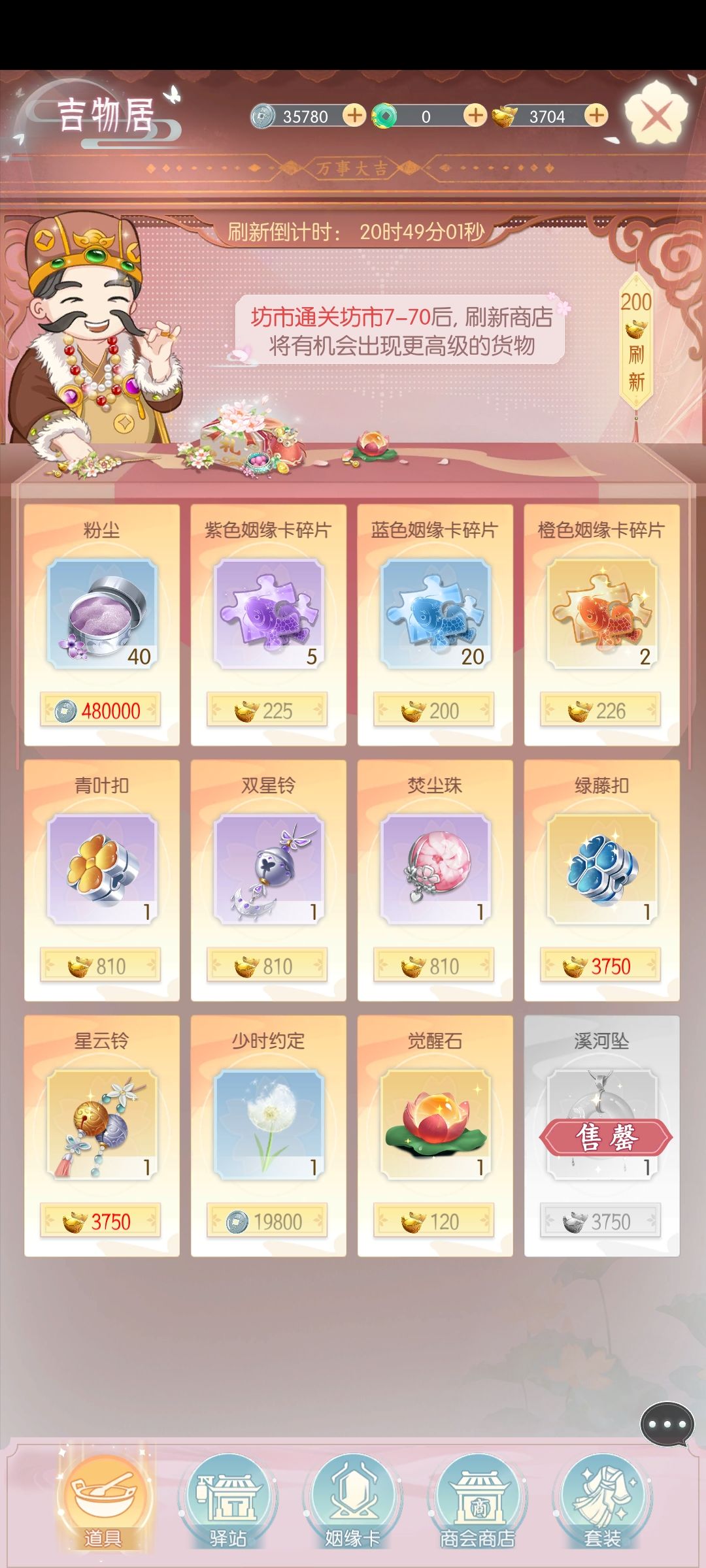Add more jade currency via plus button
This screenshot has width=706, height=1568.
coord(475,116)
